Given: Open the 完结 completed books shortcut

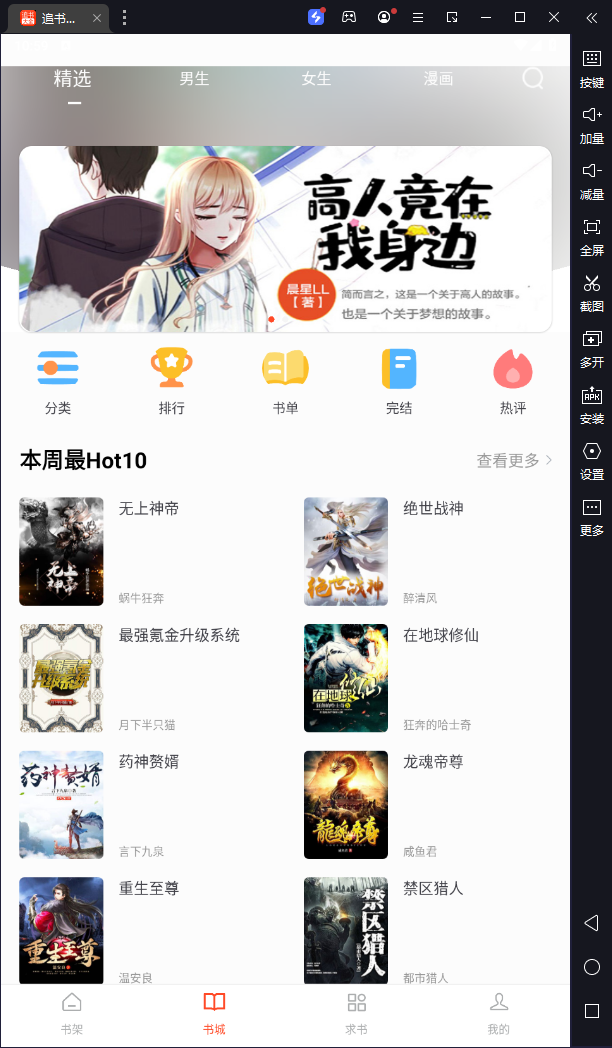Looking at the screenshot, I should (399, 381).
